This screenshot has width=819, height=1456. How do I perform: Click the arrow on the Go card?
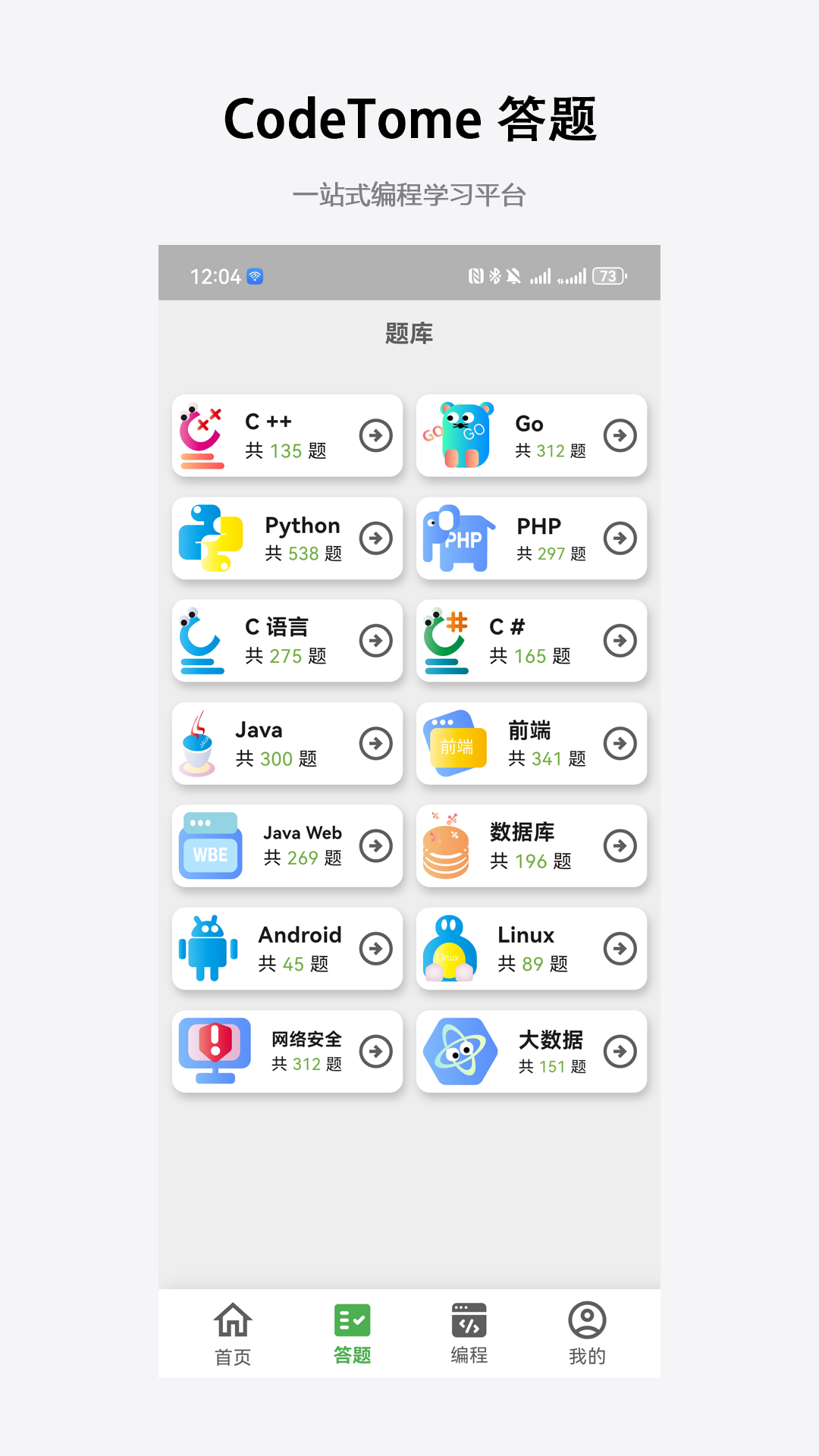620,435
